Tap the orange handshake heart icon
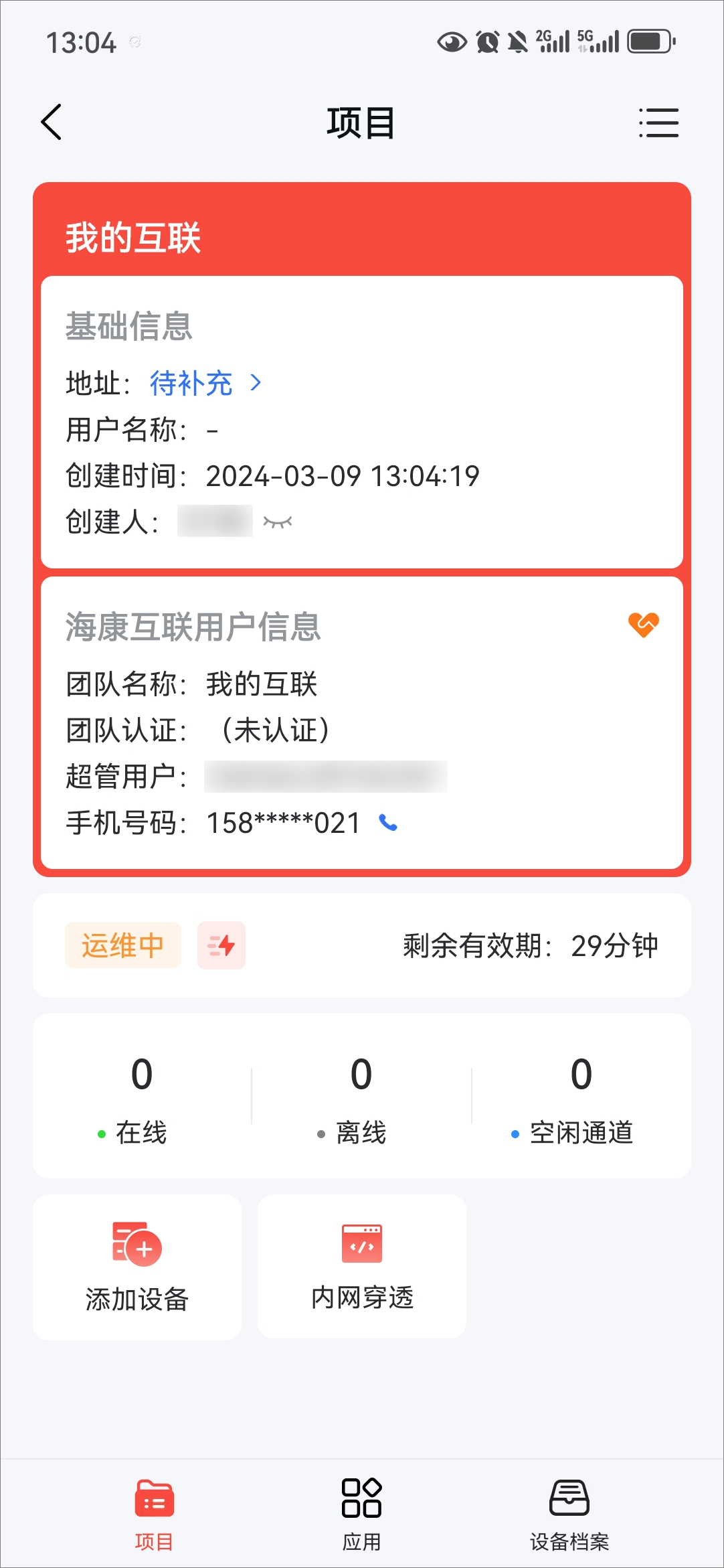 [643, 625]
